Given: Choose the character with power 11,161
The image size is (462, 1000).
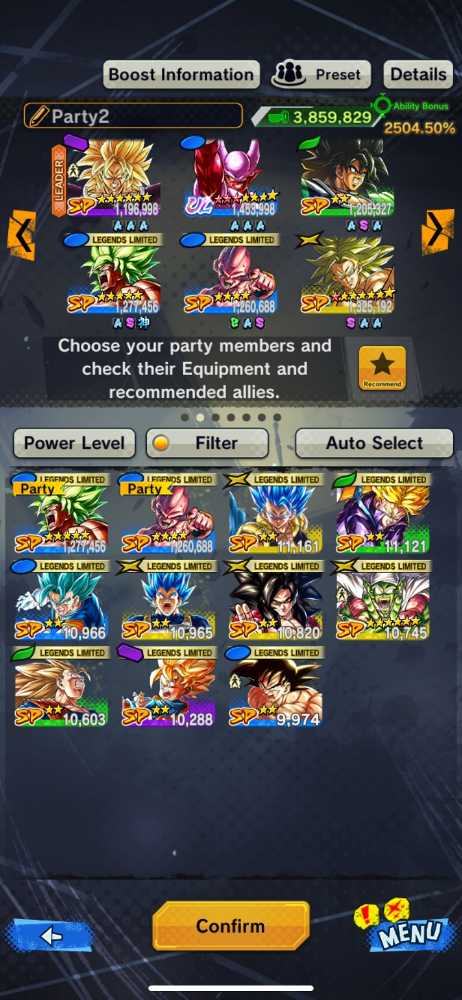Looking at the screenshot, I should (276, 513).
